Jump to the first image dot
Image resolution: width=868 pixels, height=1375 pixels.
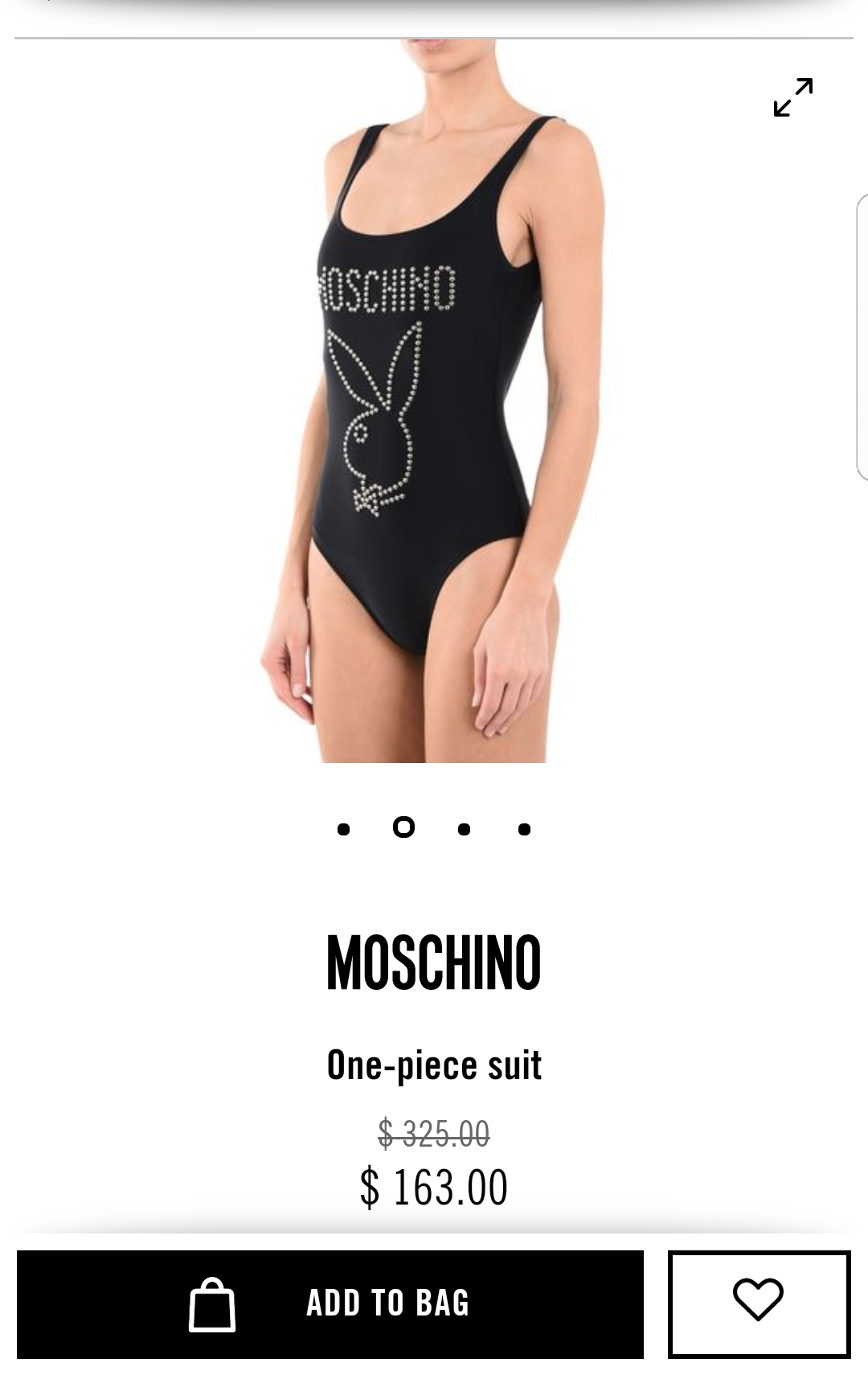344,829
